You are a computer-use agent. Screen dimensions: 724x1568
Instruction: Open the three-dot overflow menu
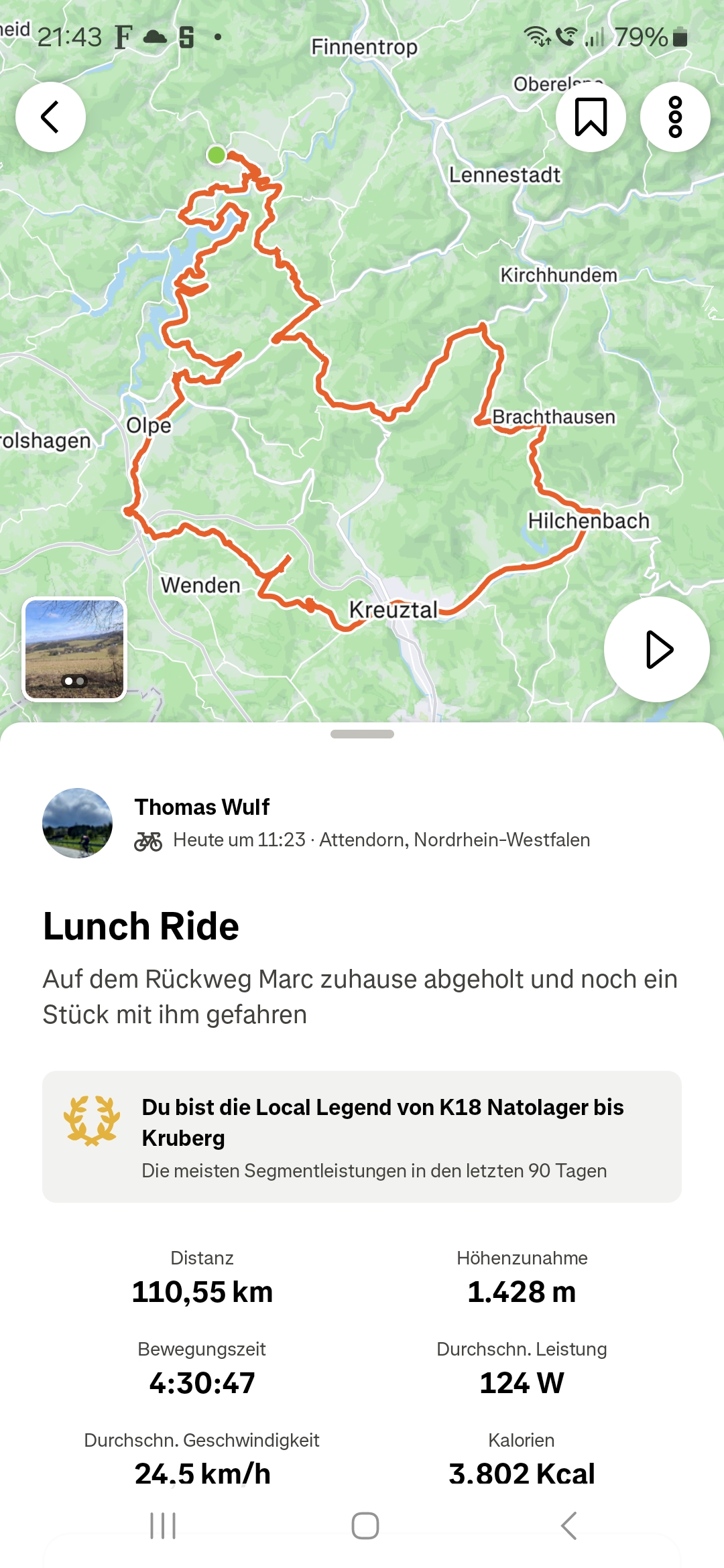click(x=675, y=117)
